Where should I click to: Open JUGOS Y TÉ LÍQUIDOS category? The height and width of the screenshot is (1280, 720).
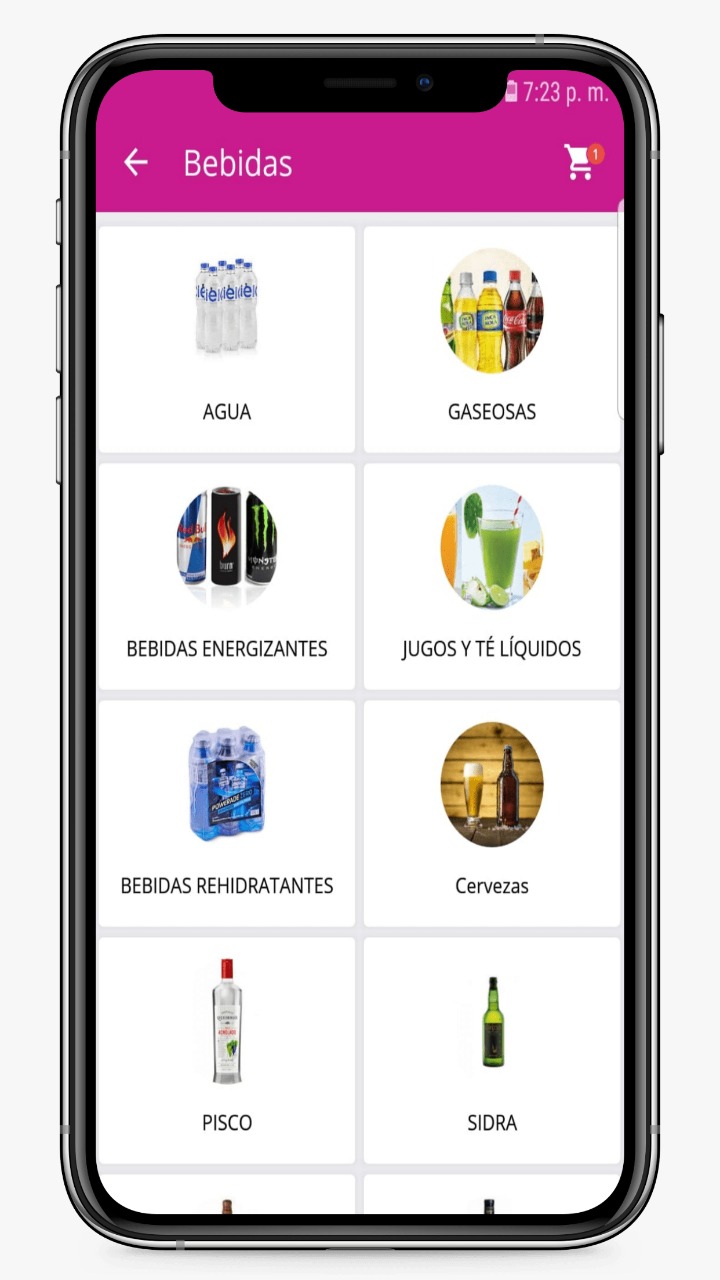point(492,576)
